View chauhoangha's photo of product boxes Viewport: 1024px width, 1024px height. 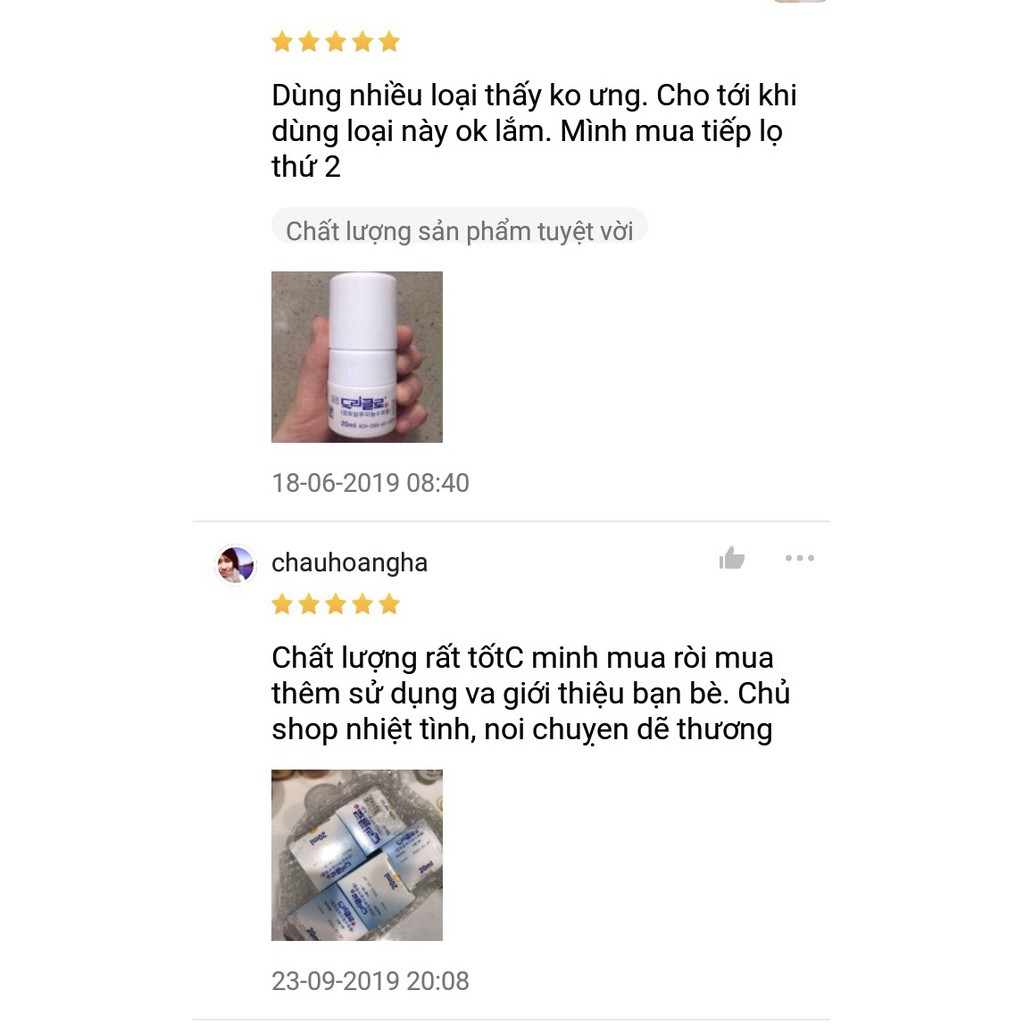coord(357,855)
